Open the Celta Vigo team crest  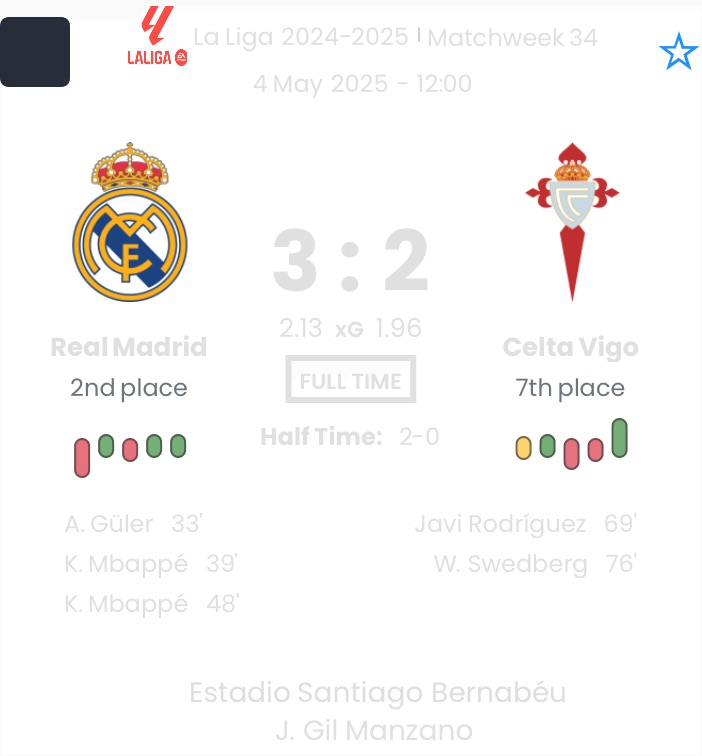pyautogui.click(x=572, y=222)
